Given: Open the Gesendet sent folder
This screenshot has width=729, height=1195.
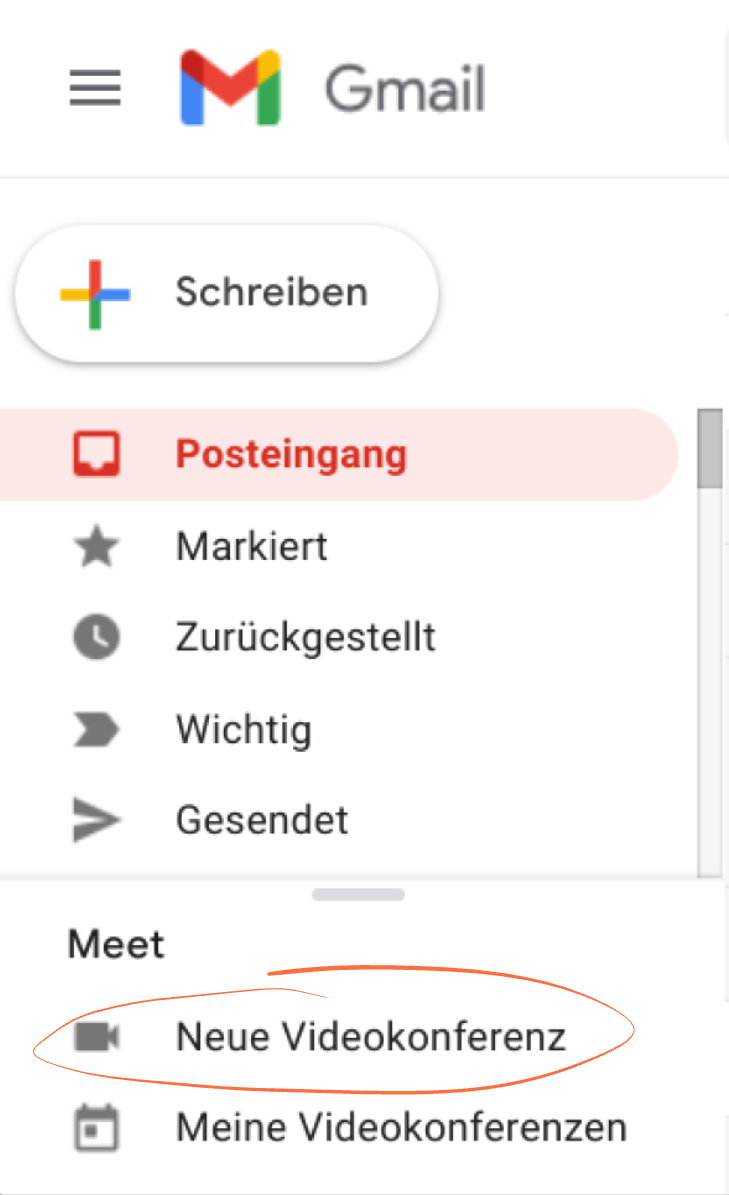Looking at the screenshot, I should (339, 820).
